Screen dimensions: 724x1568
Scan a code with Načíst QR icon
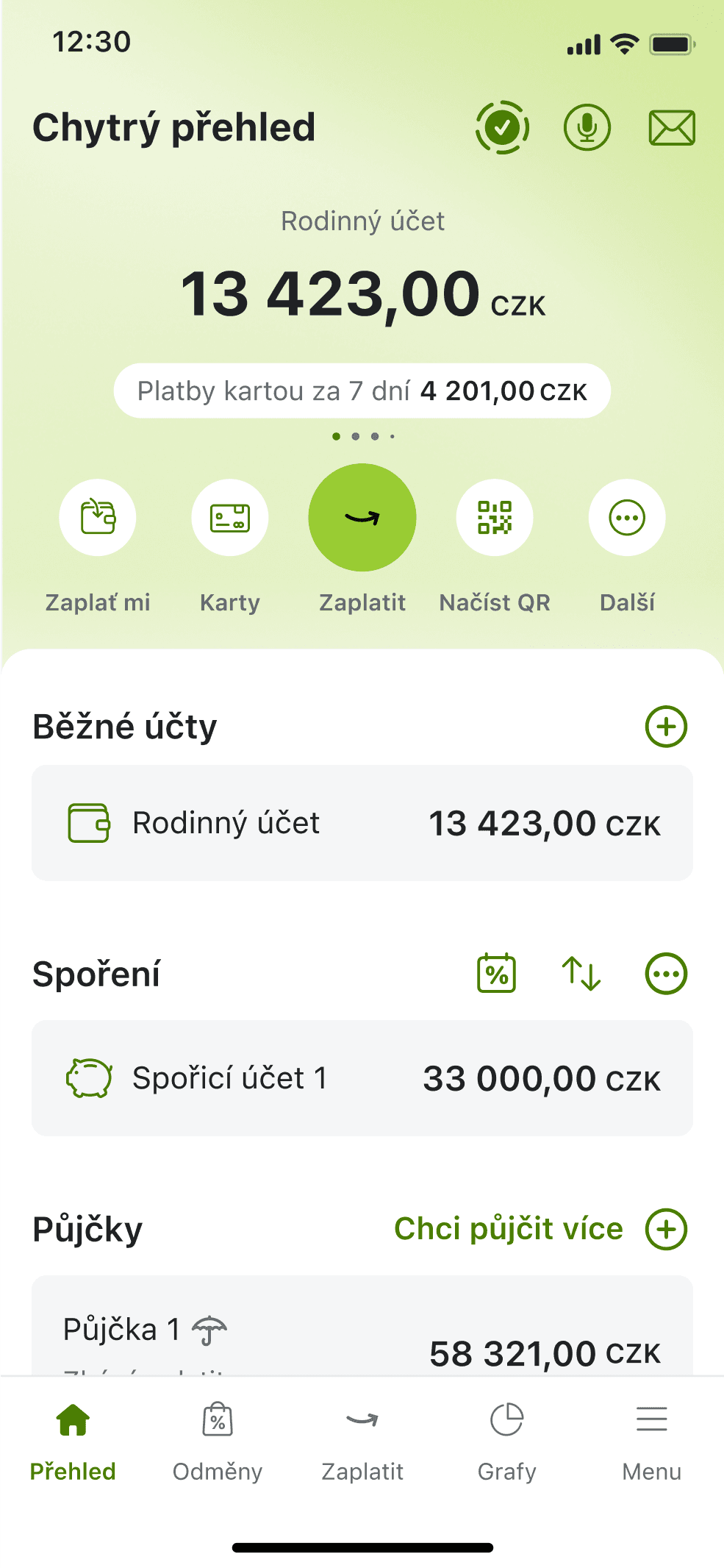tap(495, 517)
